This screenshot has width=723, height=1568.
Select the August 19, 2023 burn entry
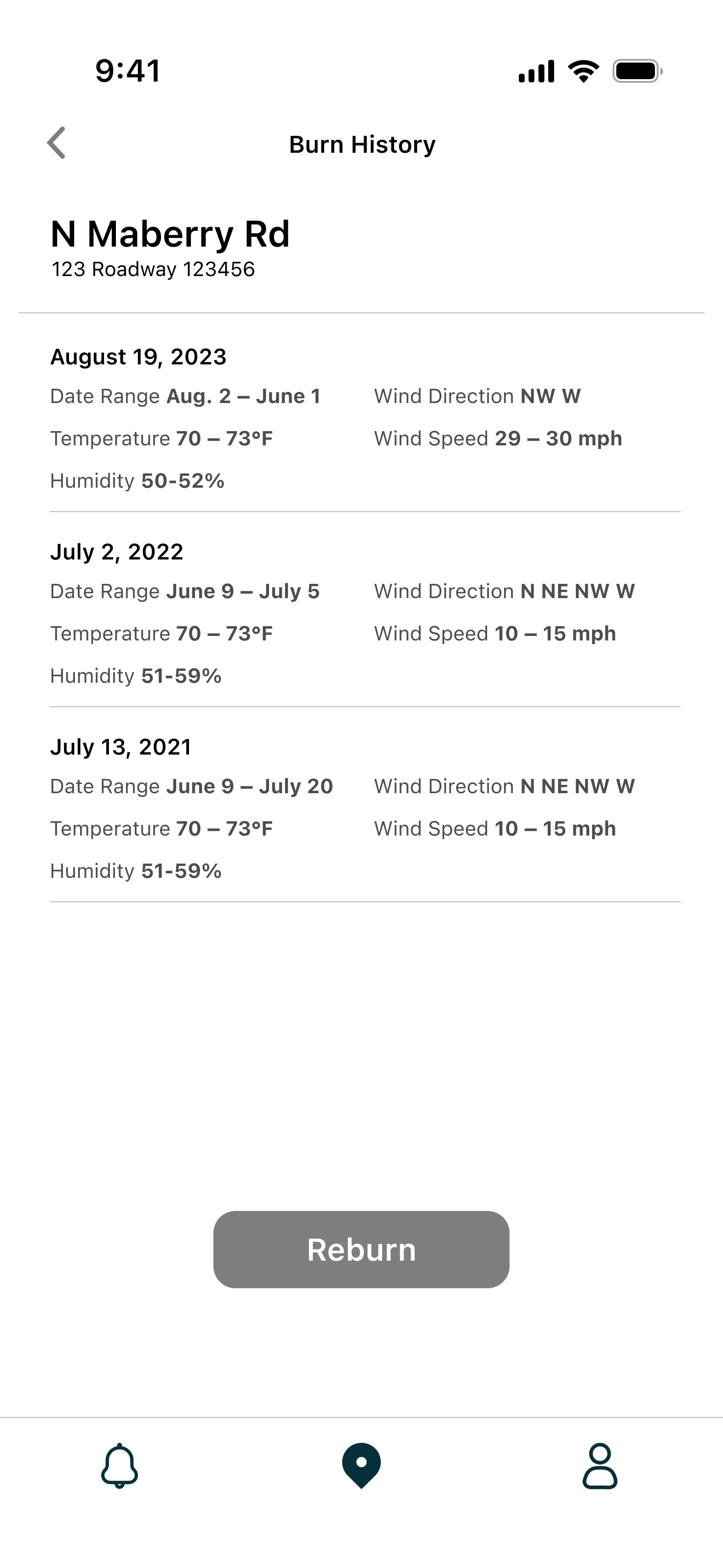pyautogui.click(x=365, y=419)
